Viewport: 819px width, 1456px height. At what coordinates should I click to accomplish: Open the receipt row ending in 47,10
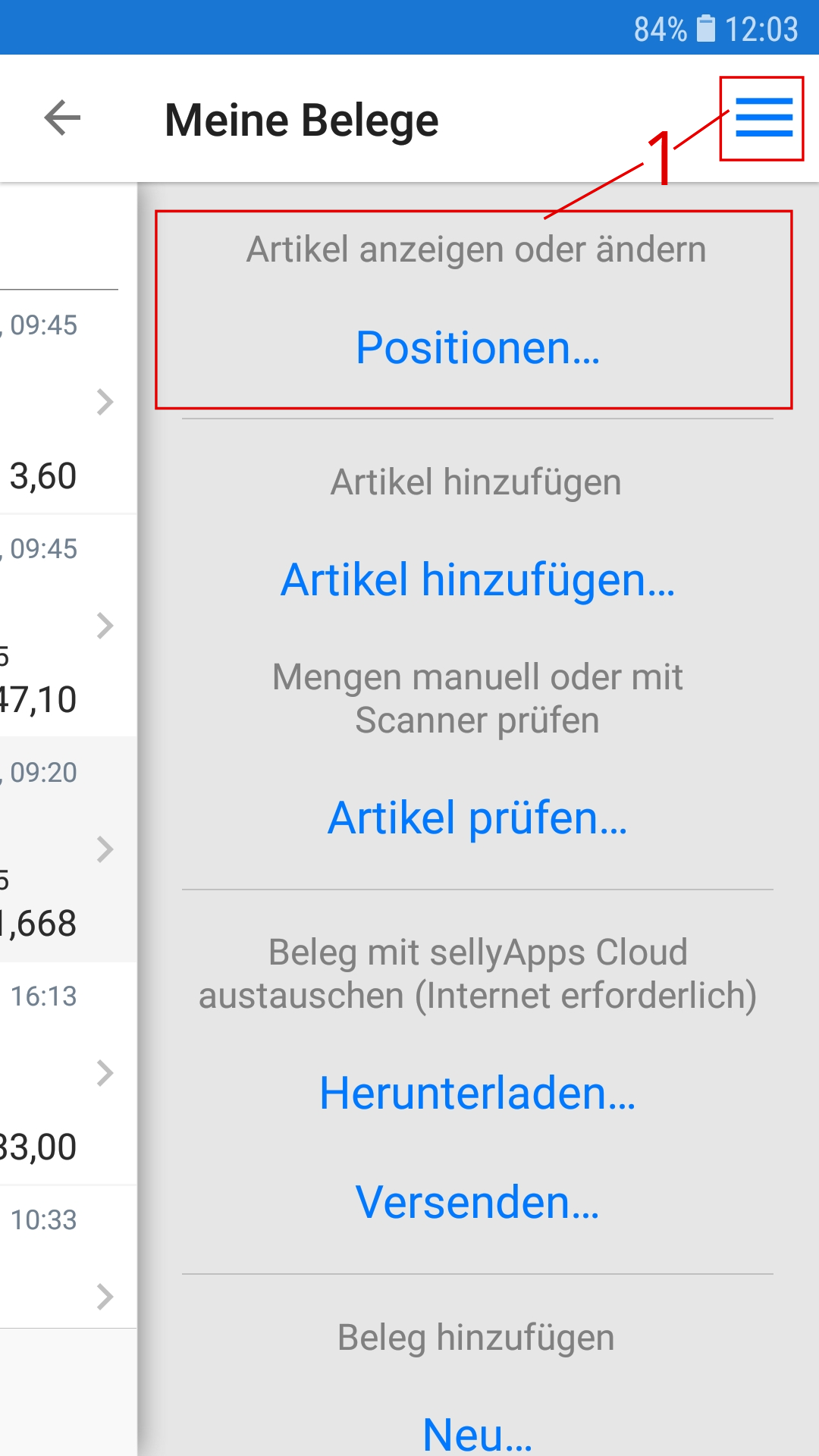pyautogui.click(x=68, y=626)
